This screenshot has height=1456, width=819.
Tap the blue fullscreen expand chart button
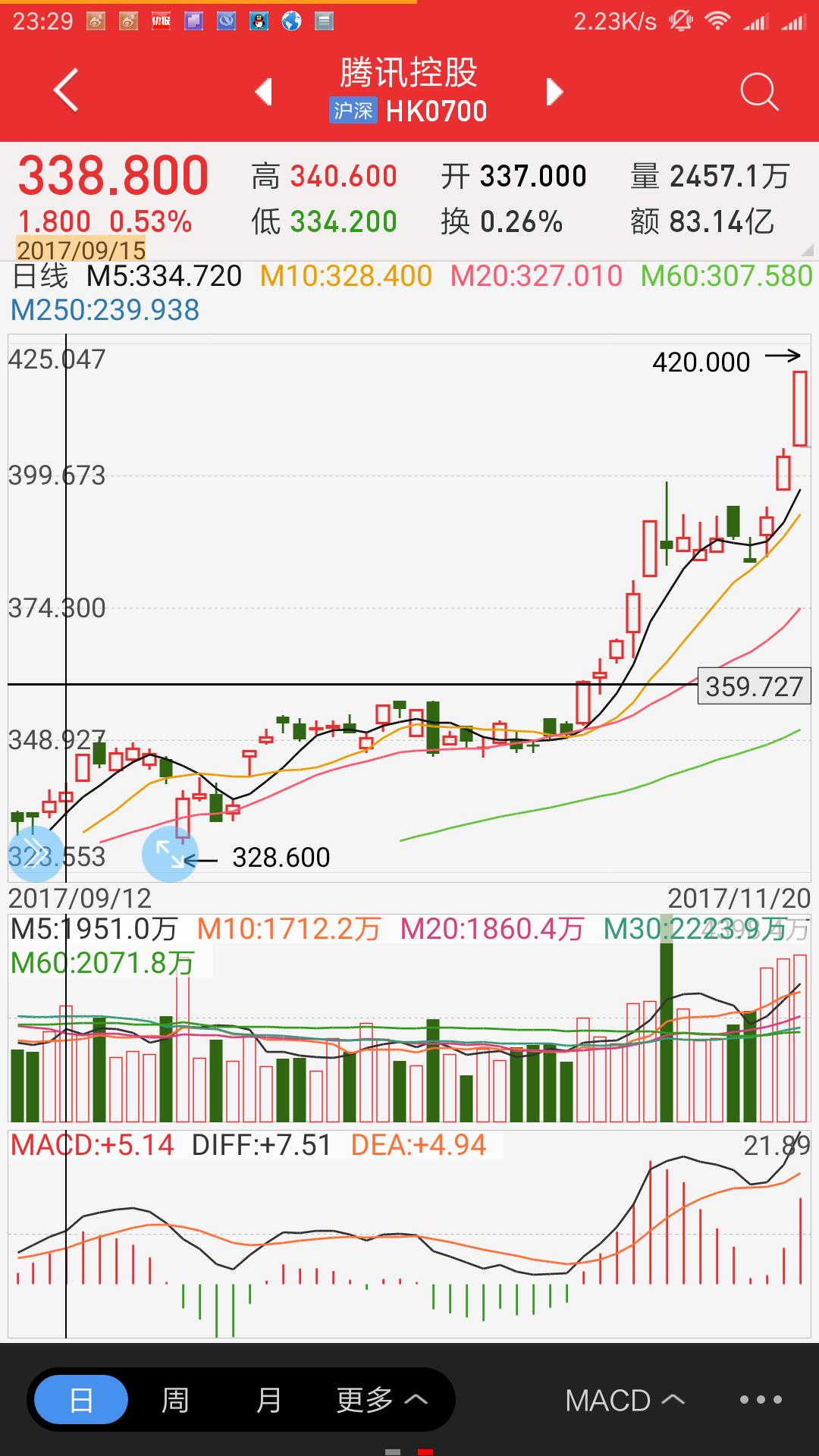(170, 855)
